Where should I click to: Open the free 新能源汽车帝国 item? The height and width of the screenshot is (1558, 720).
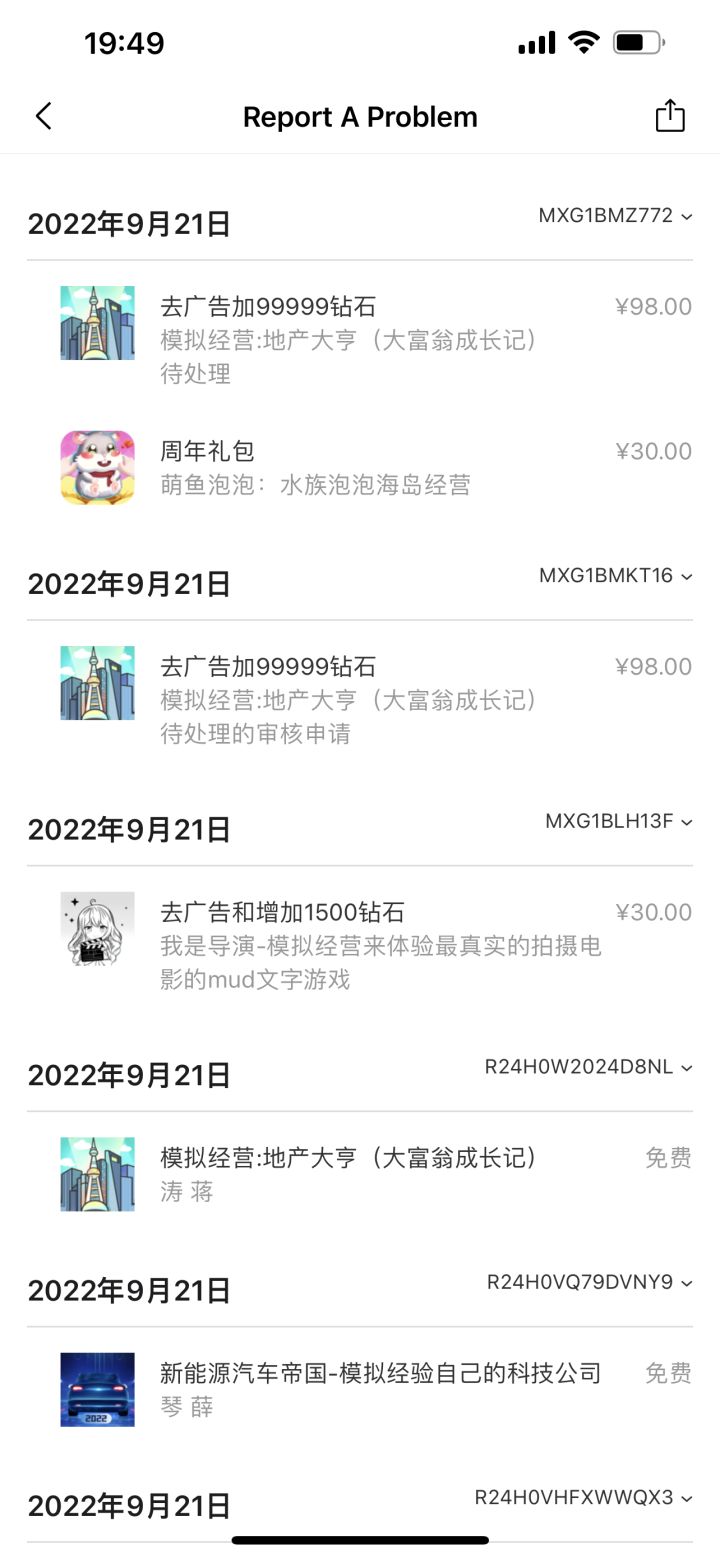[360, 1389]
